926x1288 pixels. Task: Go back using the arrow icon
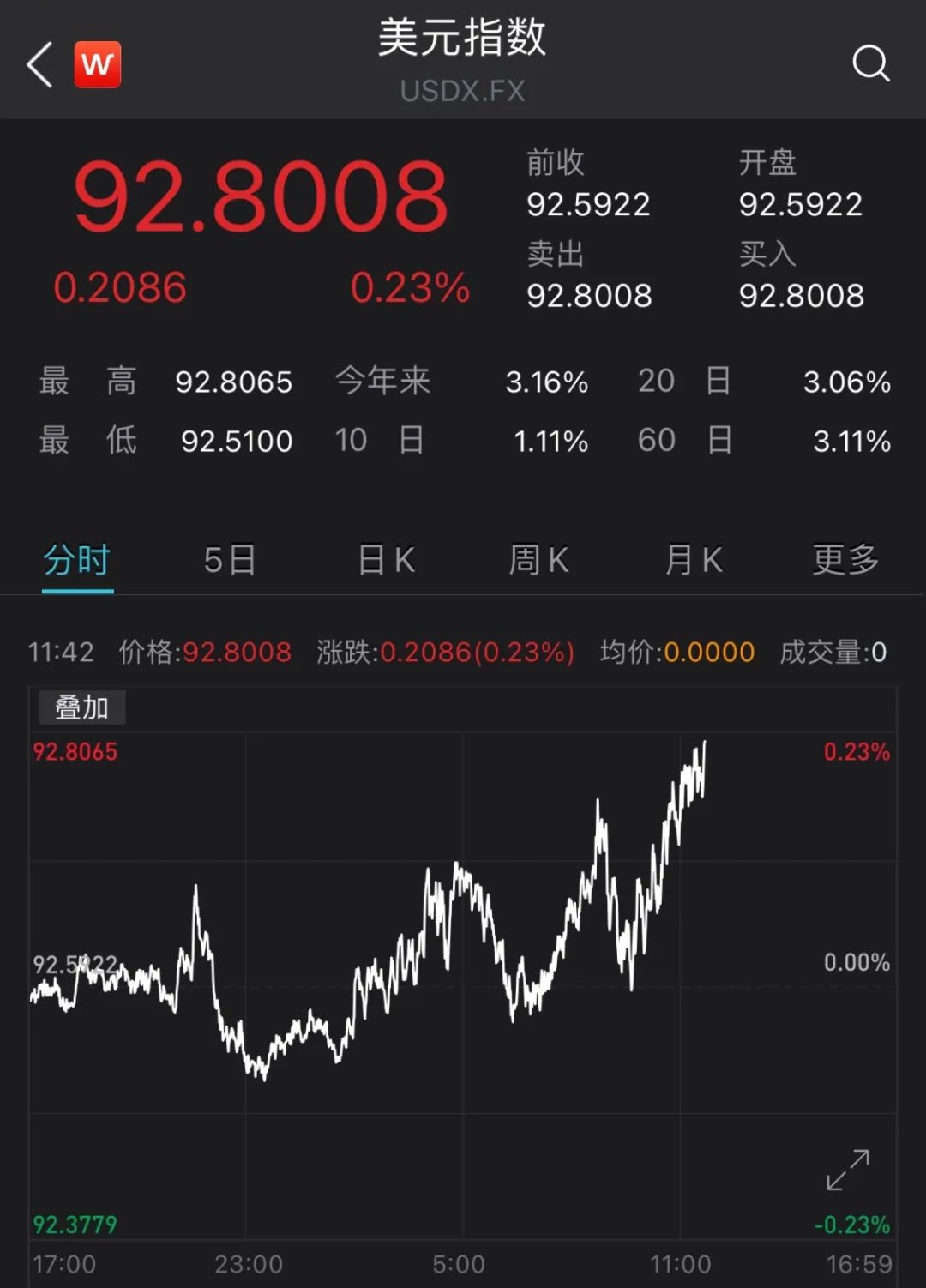pos(39,64)
